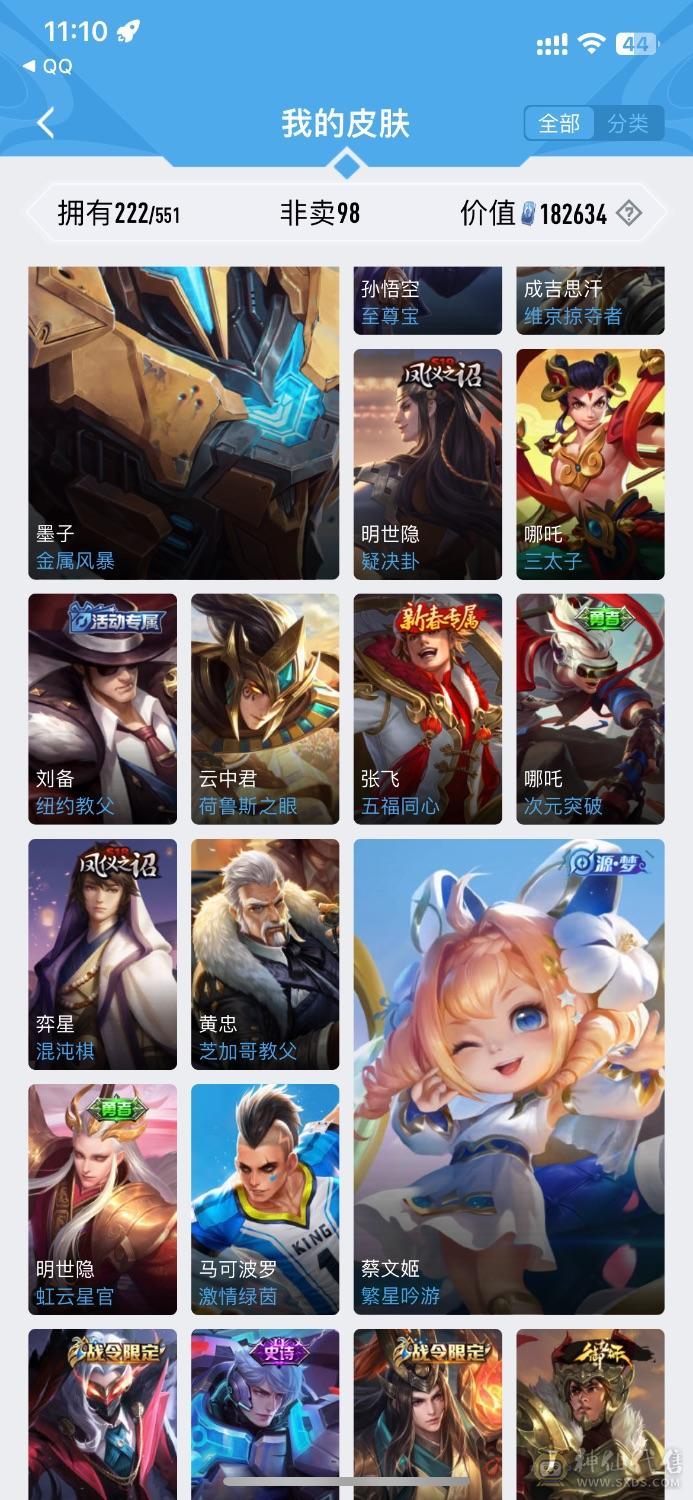Open 墨子 金属风暴 skin card
Screen dimensions: 693x1500
[183, 422]
